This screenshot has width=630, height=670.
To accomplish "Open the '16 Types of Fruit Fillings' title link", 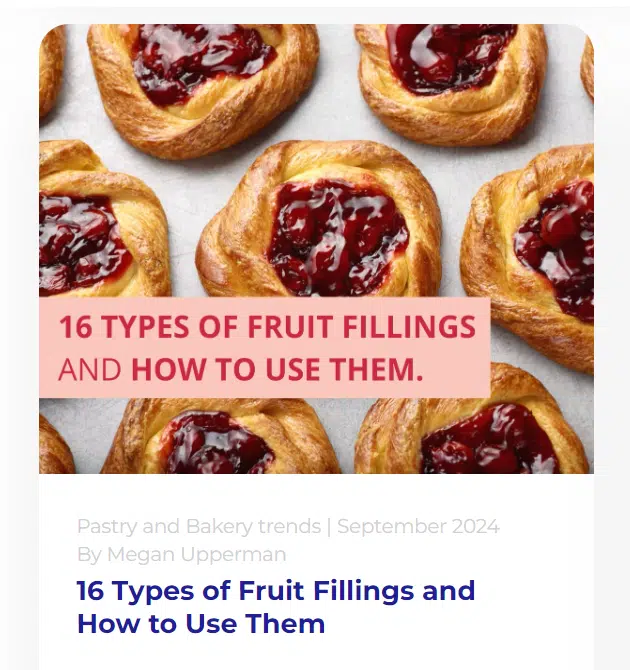I will coord(275,606).
